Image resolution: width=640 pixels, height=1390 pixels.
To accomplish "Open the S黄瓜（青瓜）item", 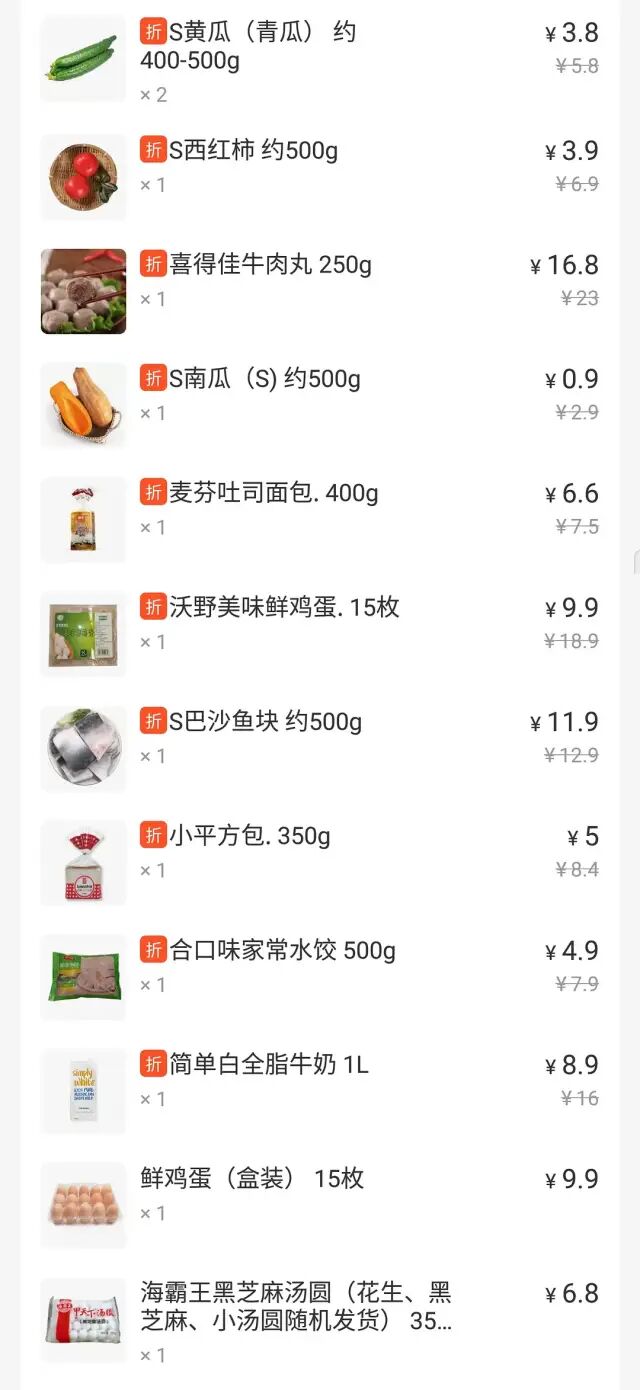I will (x=262, y=47).
